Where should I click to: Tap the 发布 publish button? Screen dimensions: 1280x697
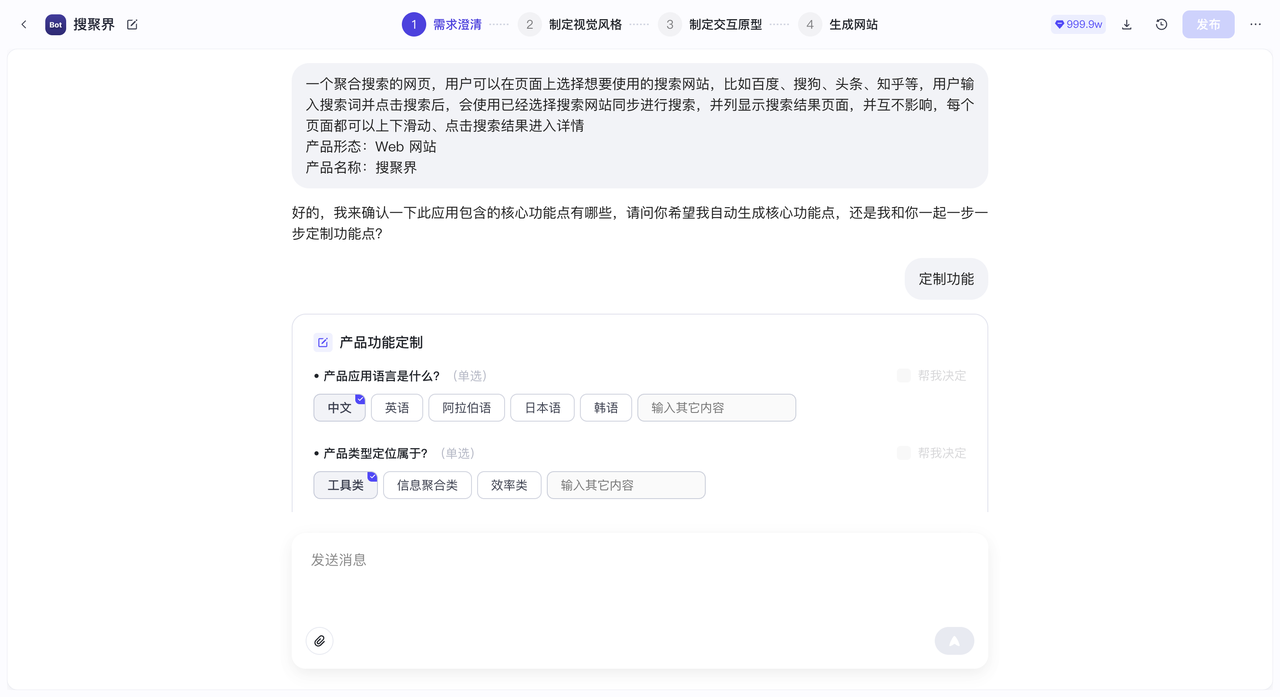(x=1208, y=24)
